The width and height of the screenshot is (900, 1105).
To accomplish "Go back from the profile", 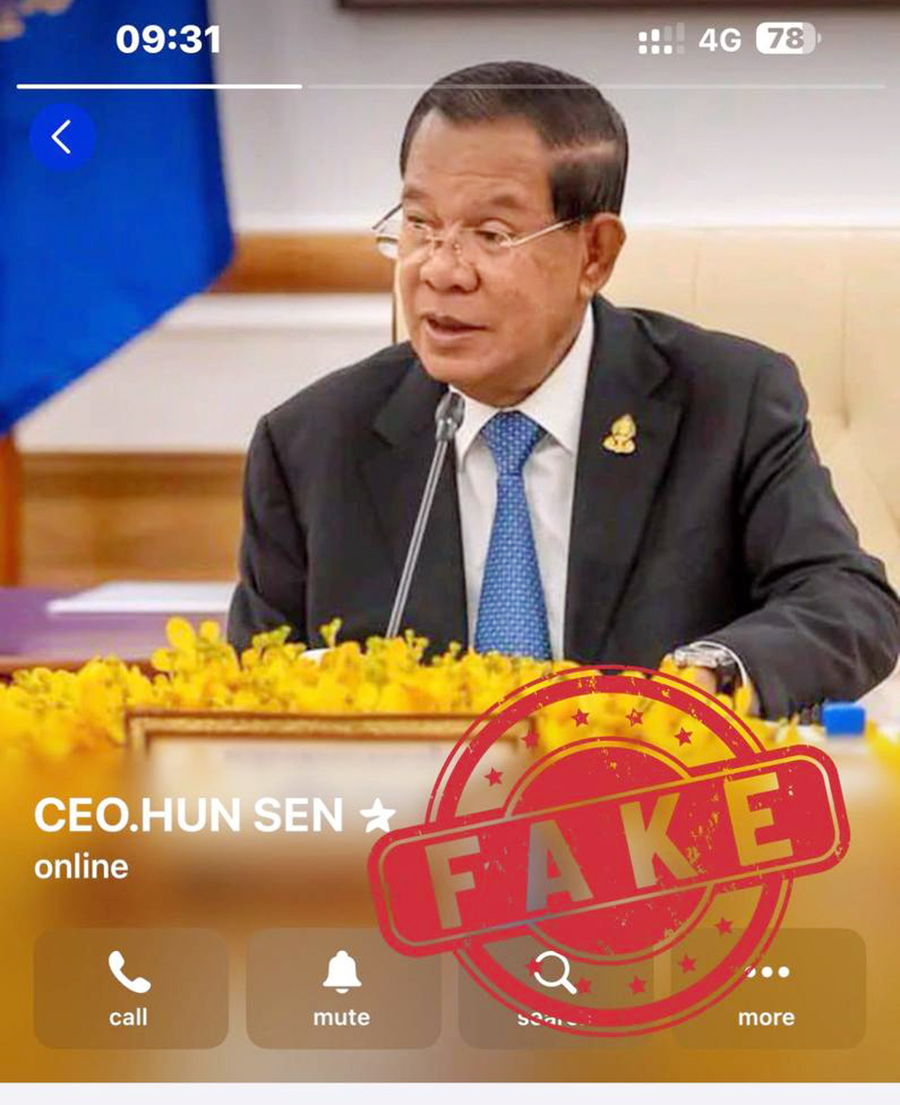I will pyautogui.click(x=62, y=137).
